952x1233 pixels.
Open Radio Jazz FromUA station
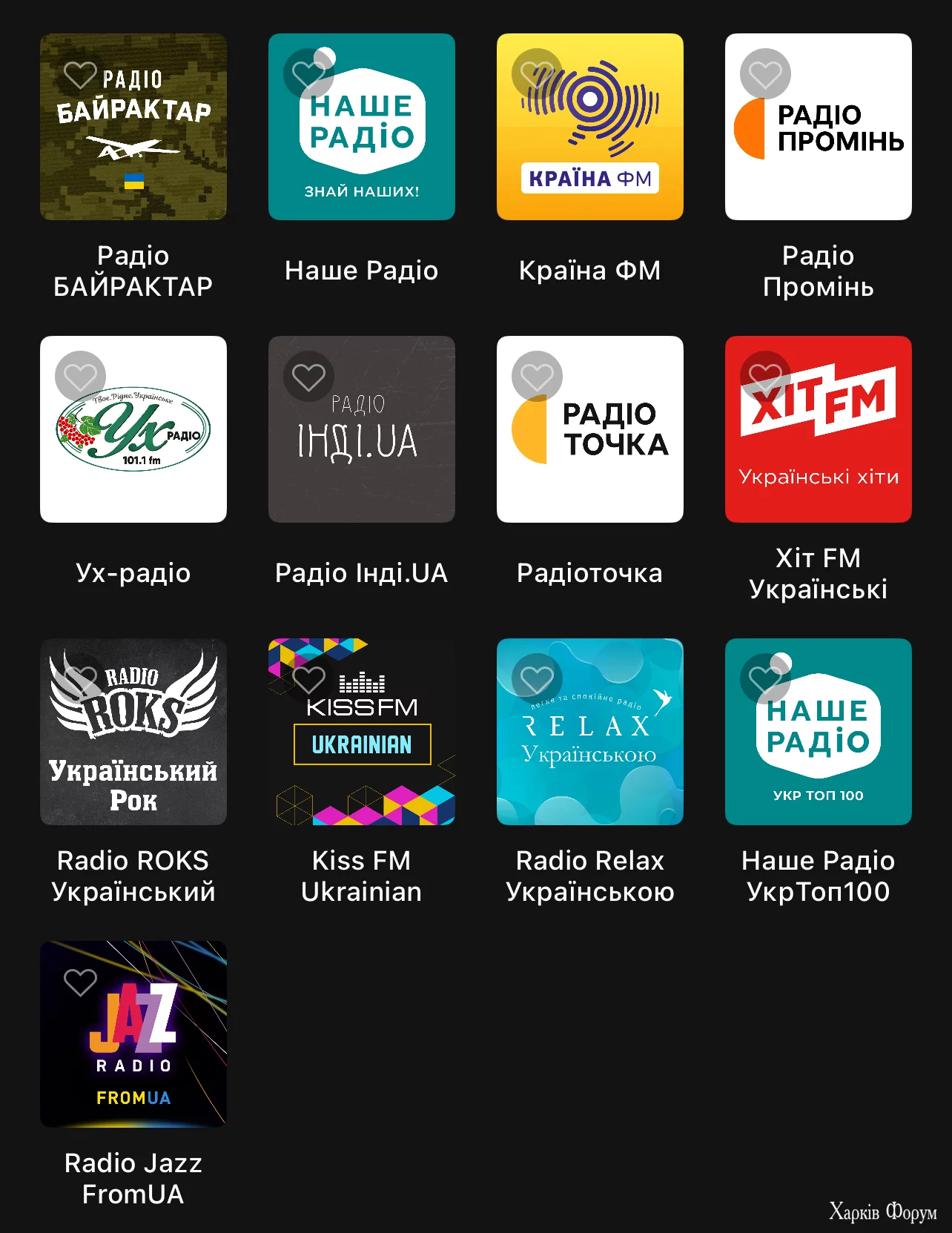click(x=133, y=1045)
